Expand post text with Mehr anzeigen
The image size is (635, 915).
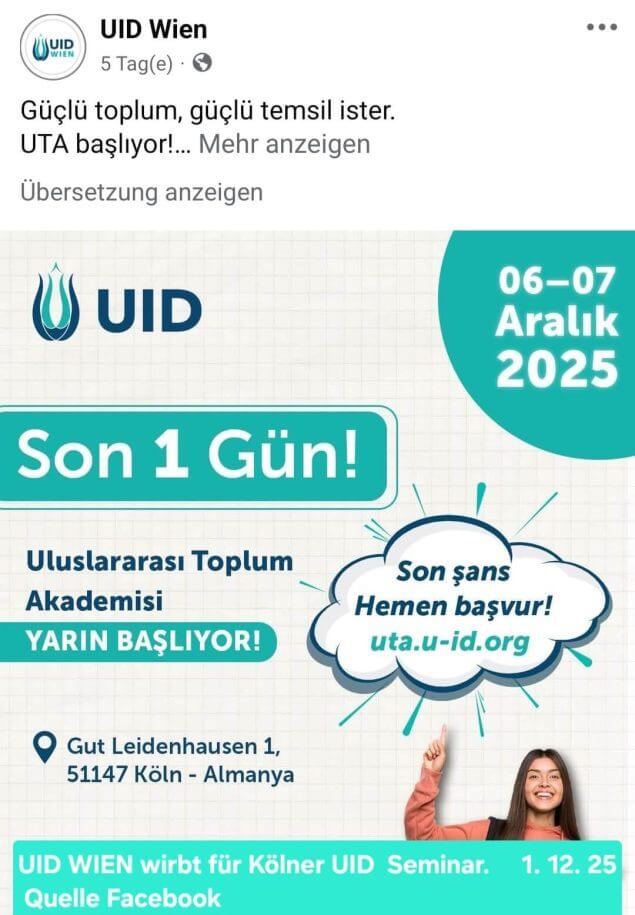click(x=284, y=144)
